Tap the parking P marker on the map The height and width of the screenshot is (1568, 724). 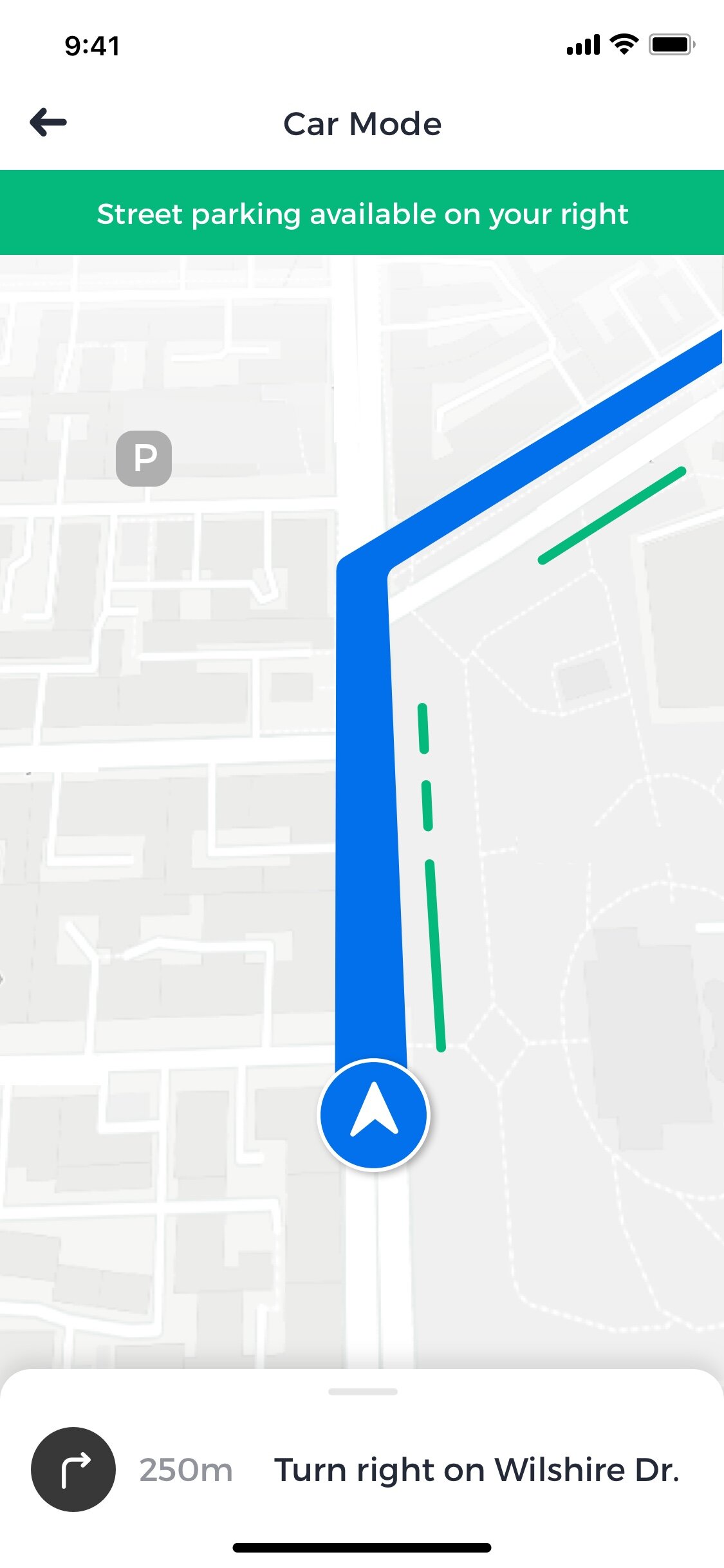pos(144,458)
